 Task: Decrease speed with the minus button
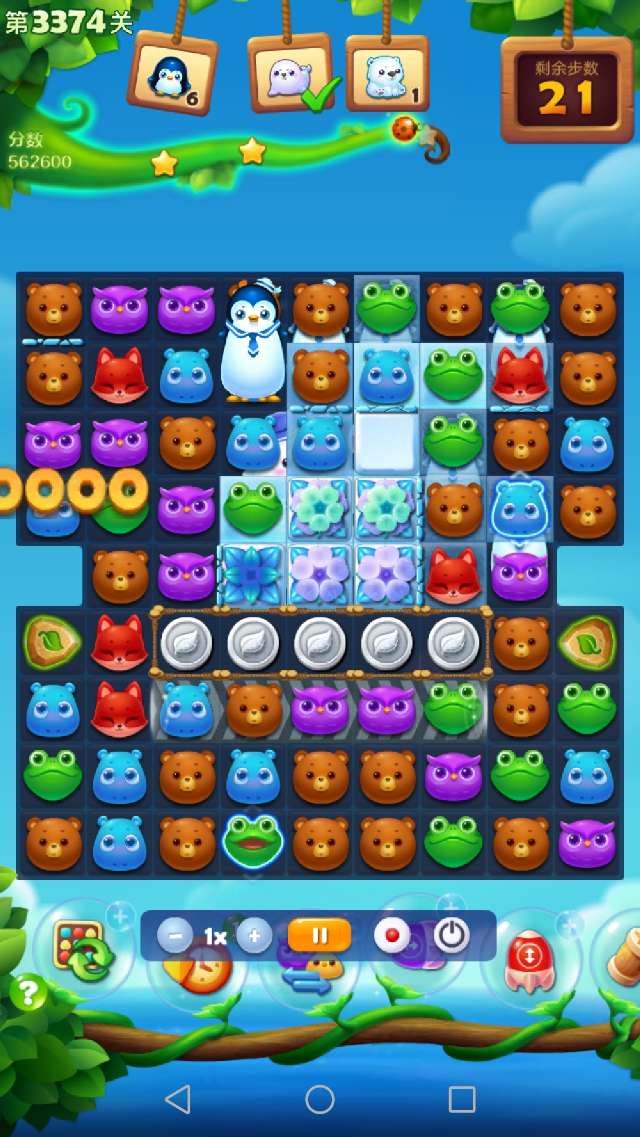pyautogui.click(x=175, y=936)
